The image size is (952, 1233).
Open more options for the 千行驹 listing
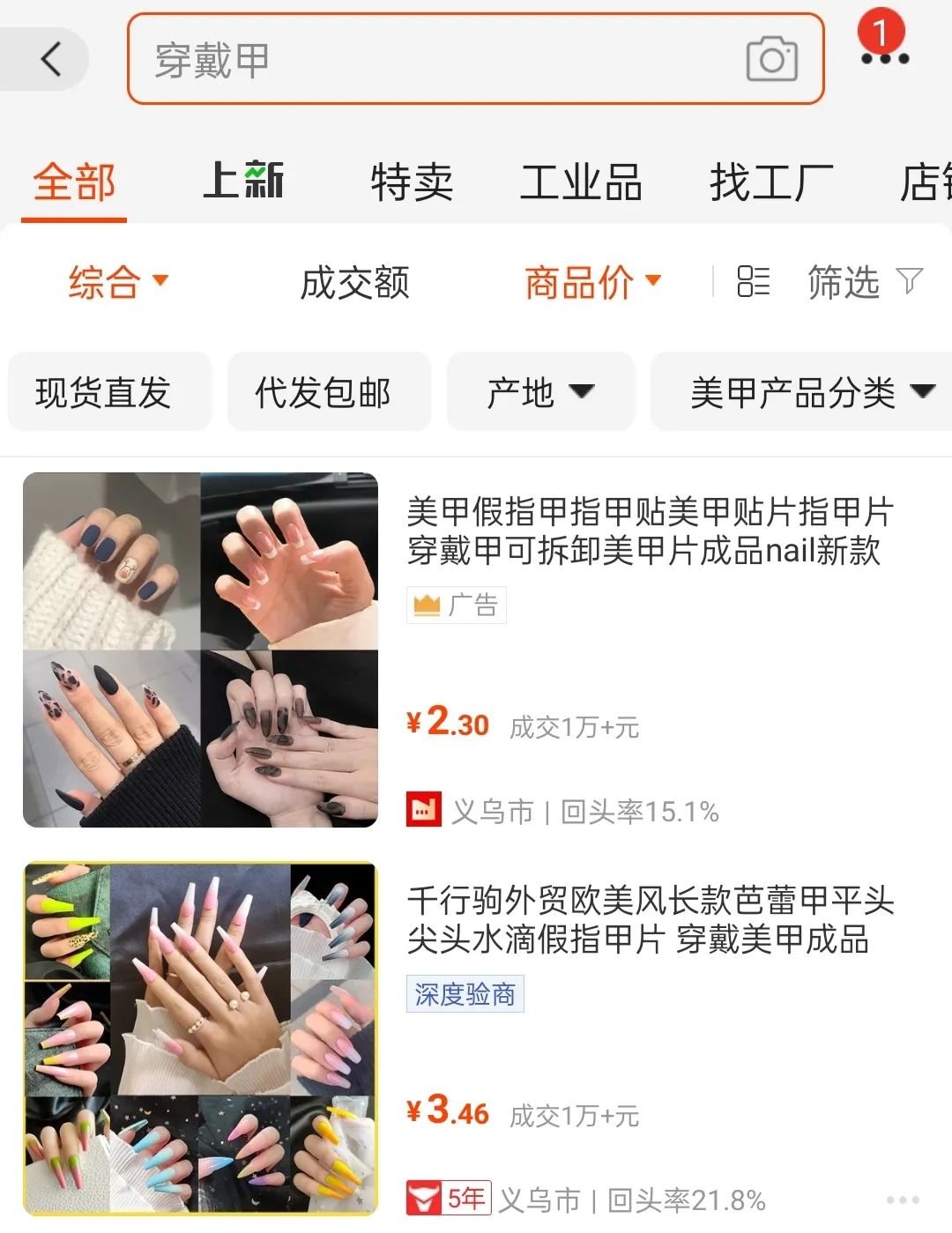tap(903, 1200)
